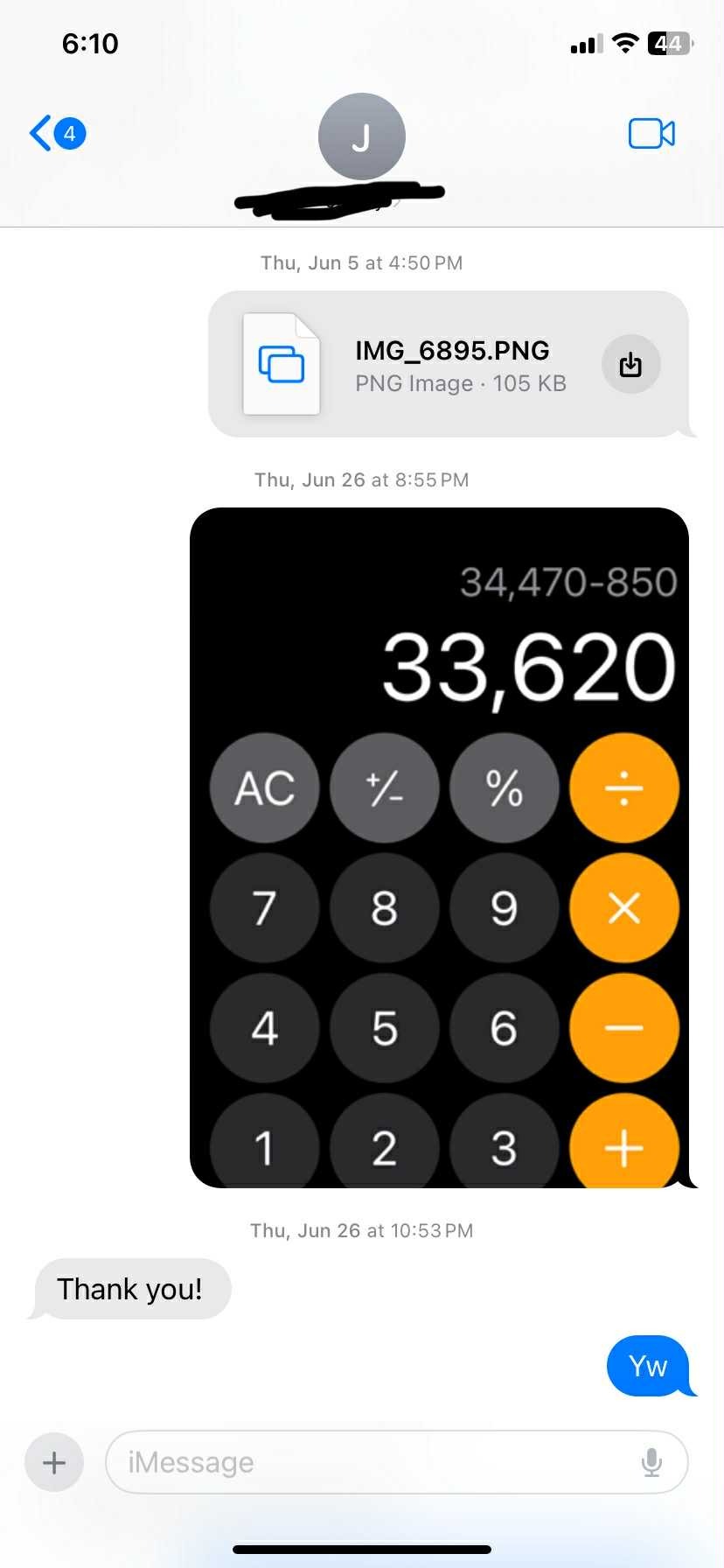The width and height of the screenshot is (724, 1568).
Task: Go back to the messages list
Action: (x=58, y=134)
